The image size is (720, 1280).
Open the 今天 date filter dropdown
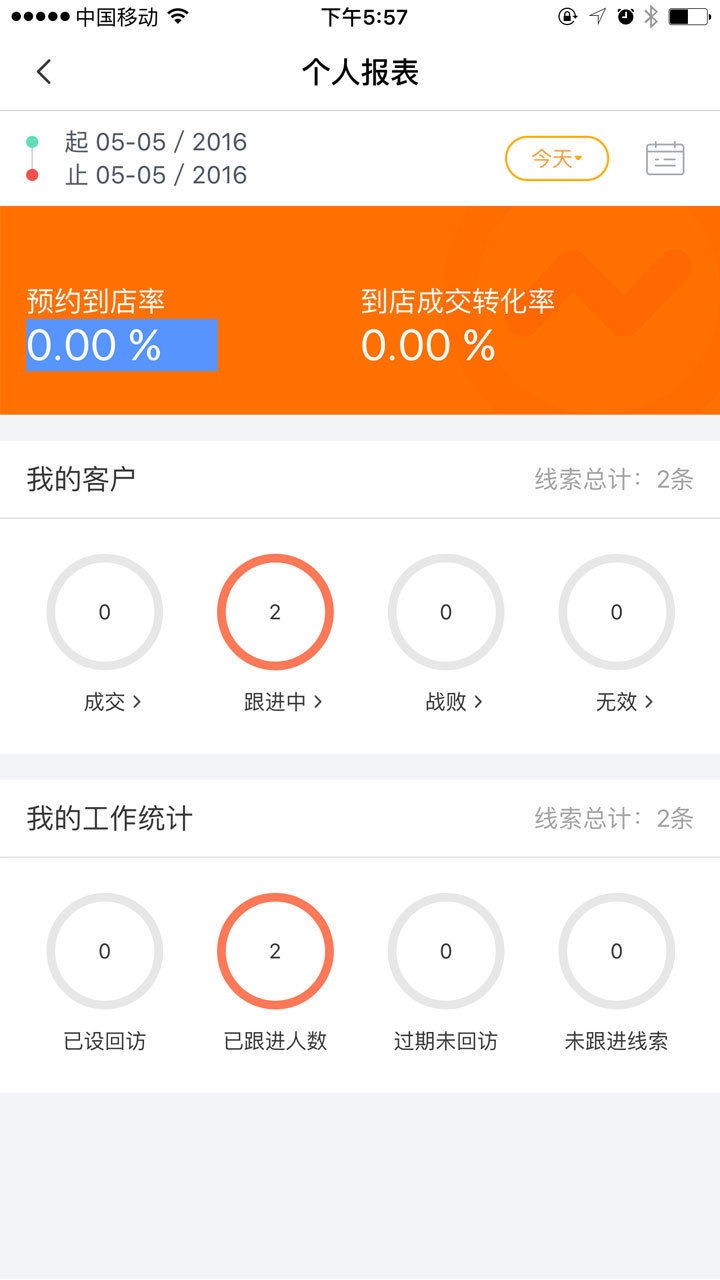[x=556, y=158]
